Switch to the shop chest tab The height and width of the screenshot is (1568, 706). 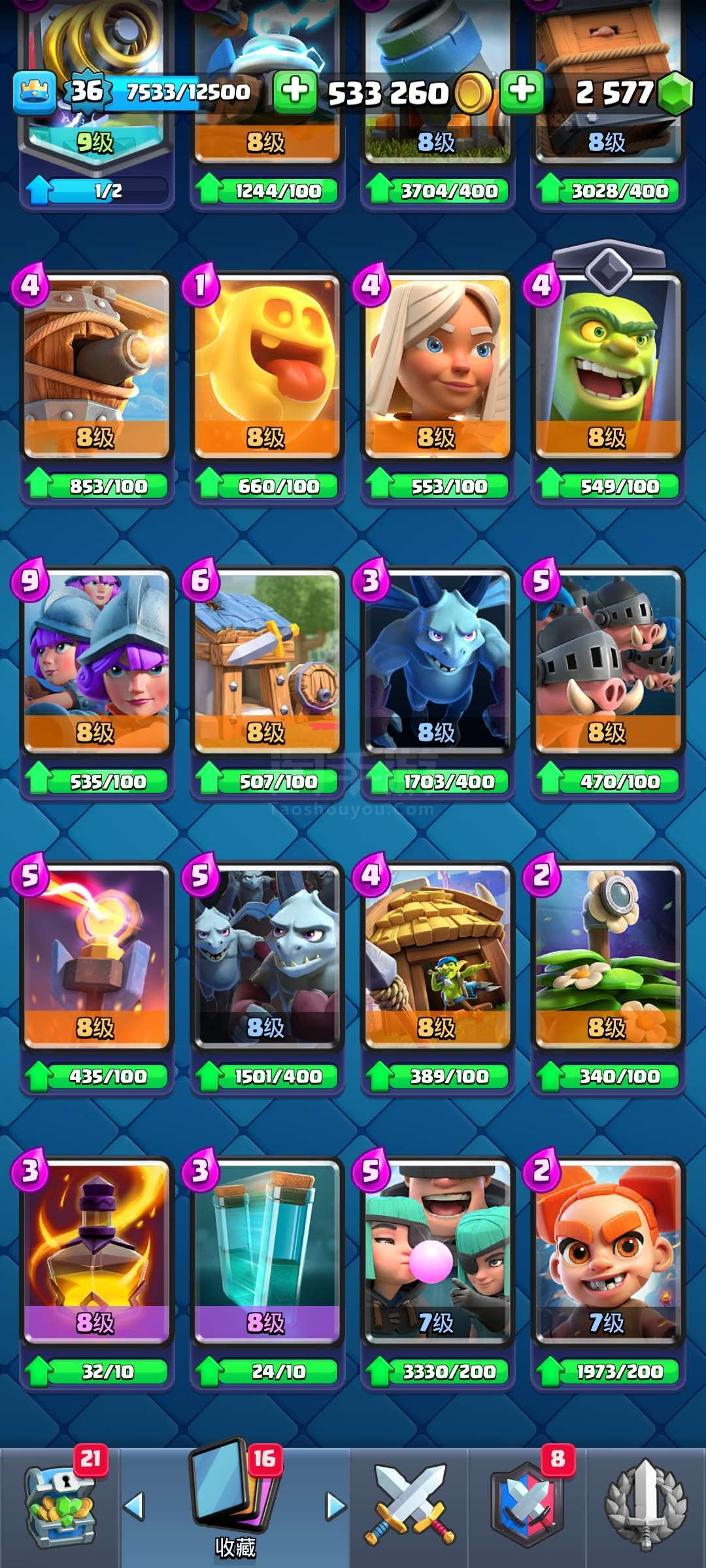pos(60,1507)
